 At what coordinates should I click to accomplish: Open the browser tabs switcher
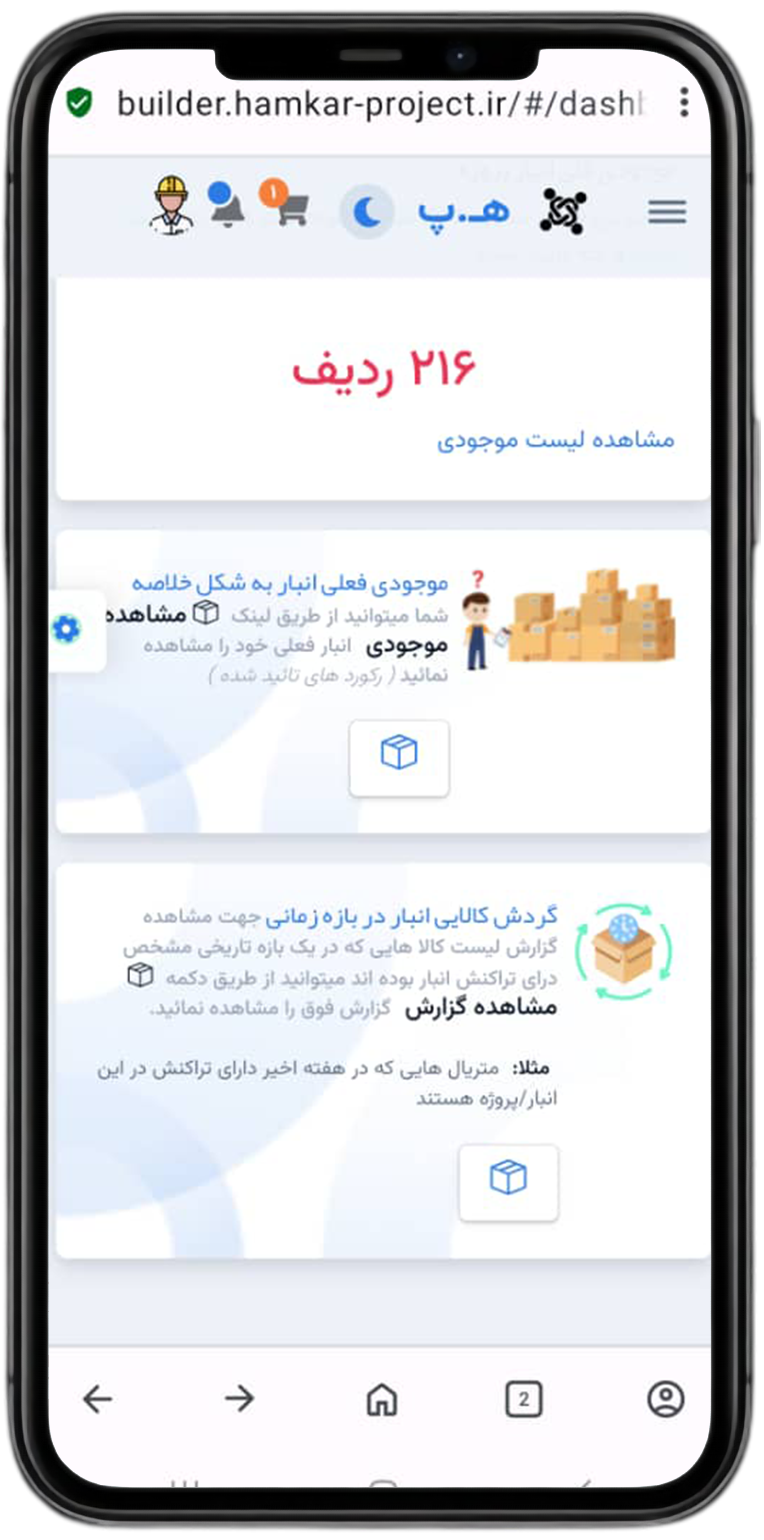click(x=523, y=1400)
